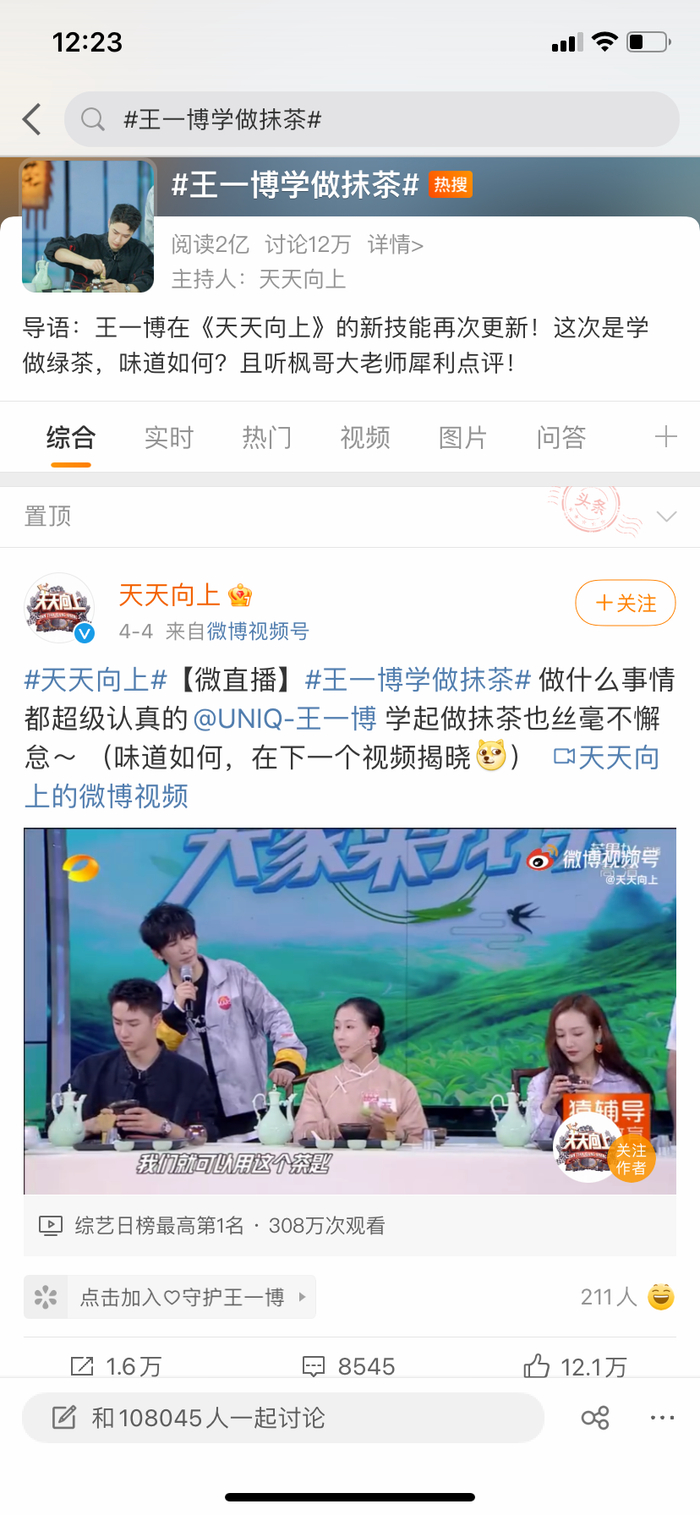
Task: Tap 点击加入♡守护王一博 fan chip
Action: (170, 1297)
